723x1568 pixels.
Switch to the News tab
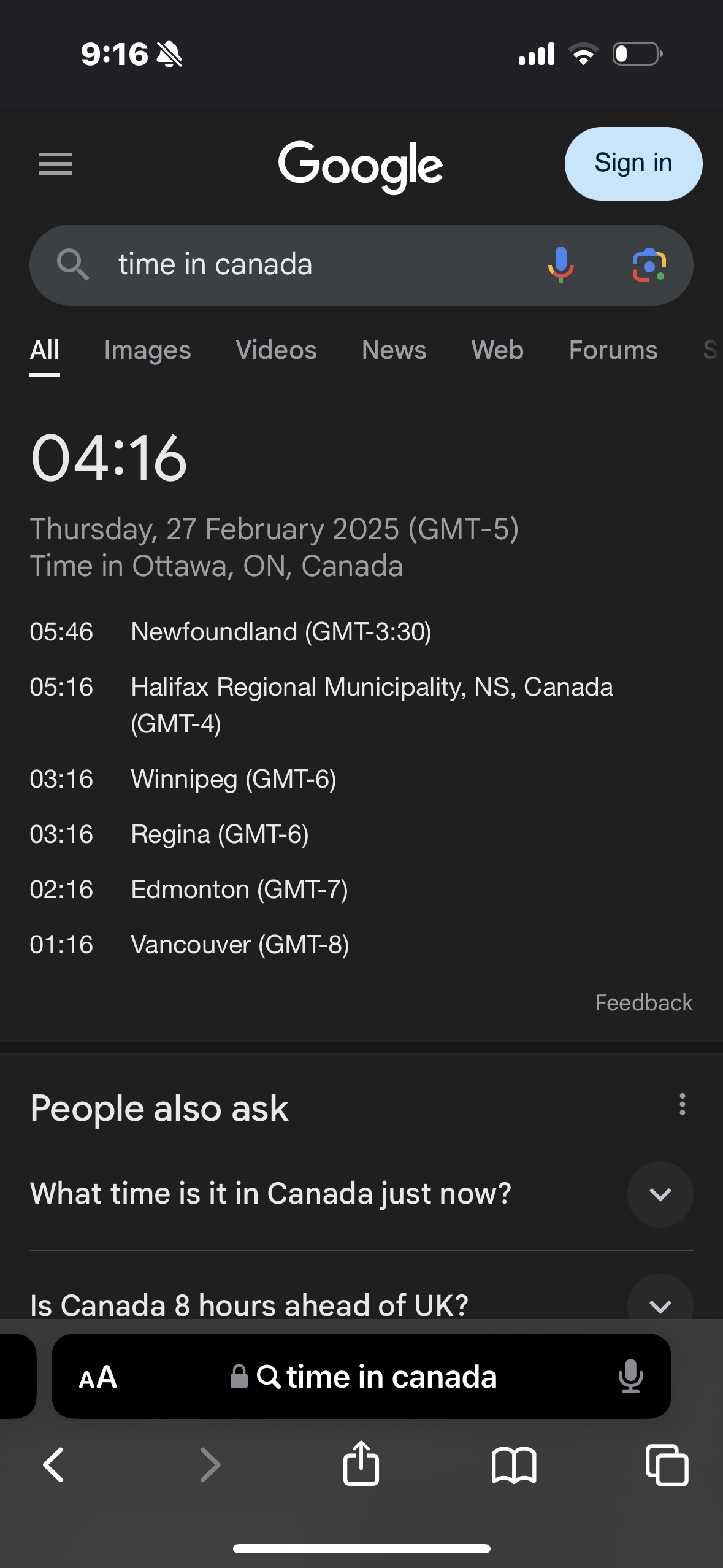coord(394,350)
